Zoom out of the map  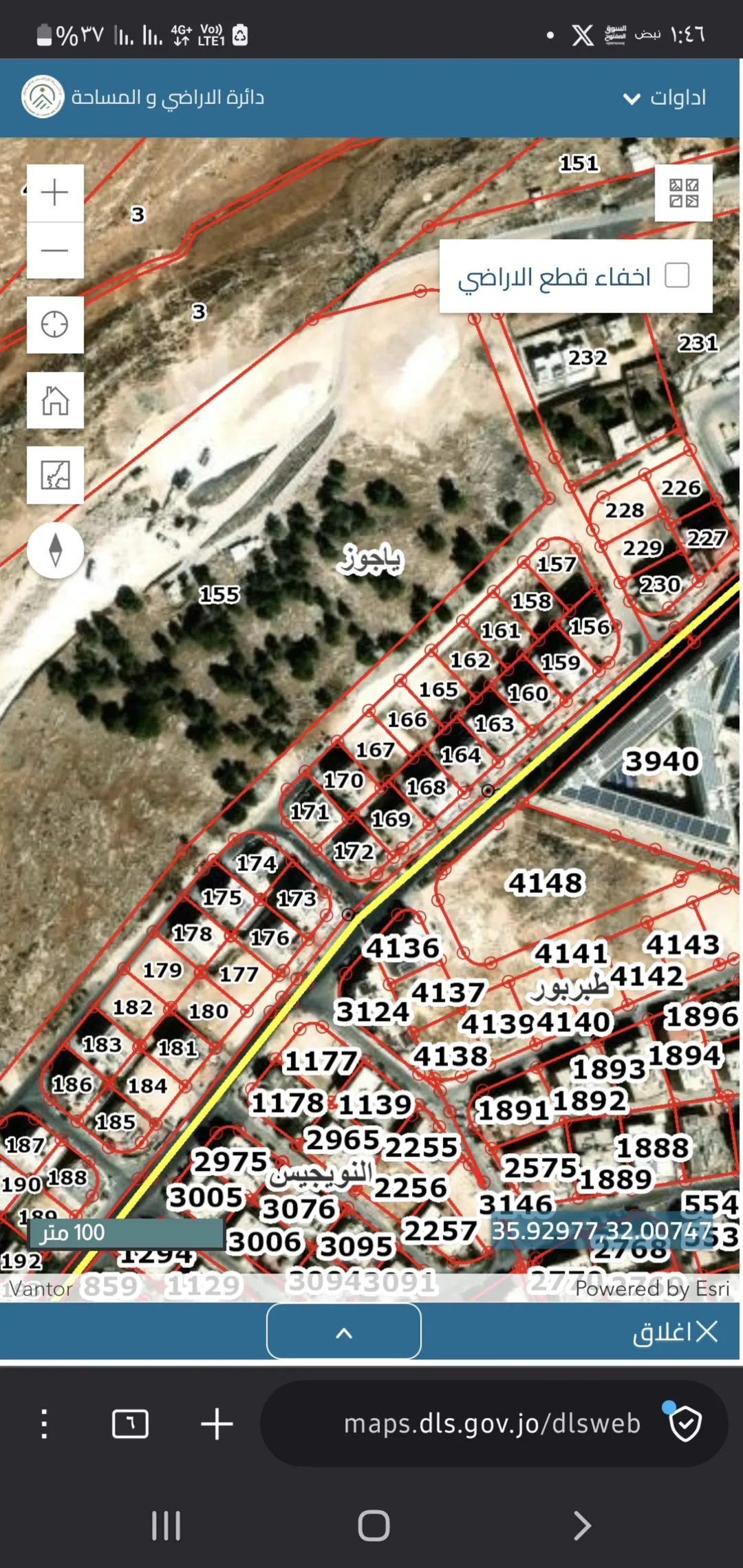coord(55,250)
